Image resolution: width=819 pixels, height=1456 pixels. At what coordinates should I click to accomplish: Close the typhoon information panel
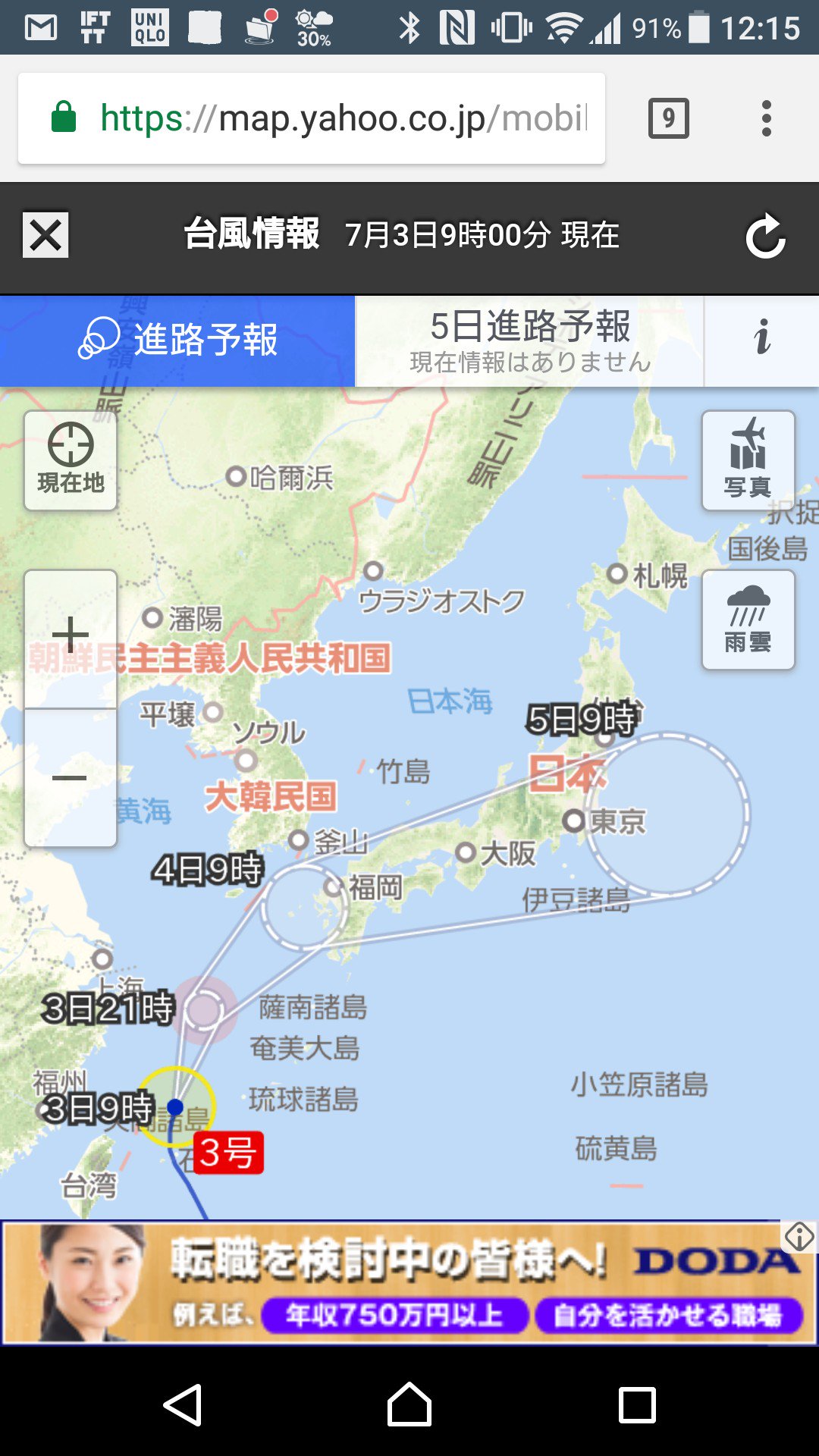pos(45,235)
